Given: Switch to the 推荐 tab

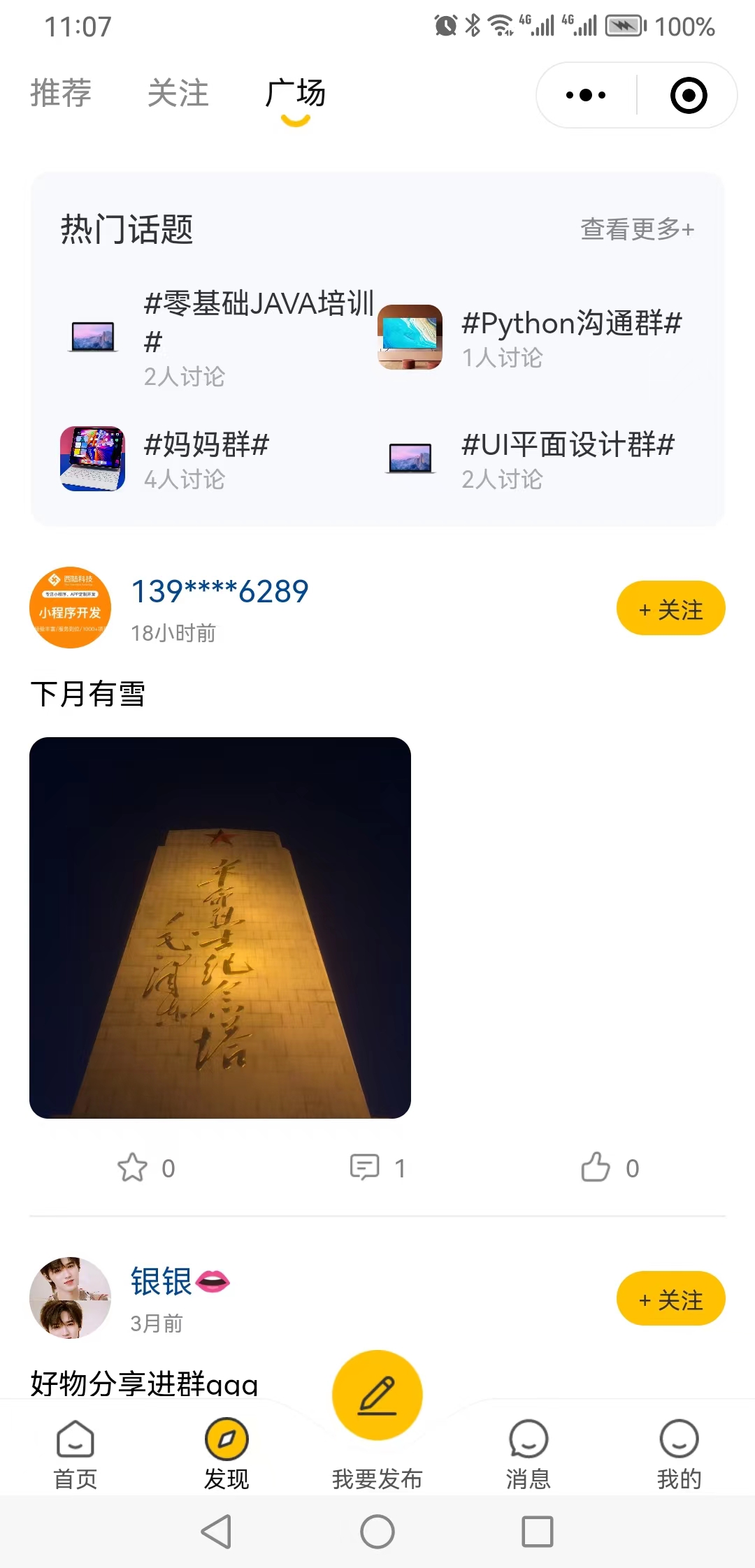Looking at the screenshot, I should pyautogui.click(x=61, y=93).
